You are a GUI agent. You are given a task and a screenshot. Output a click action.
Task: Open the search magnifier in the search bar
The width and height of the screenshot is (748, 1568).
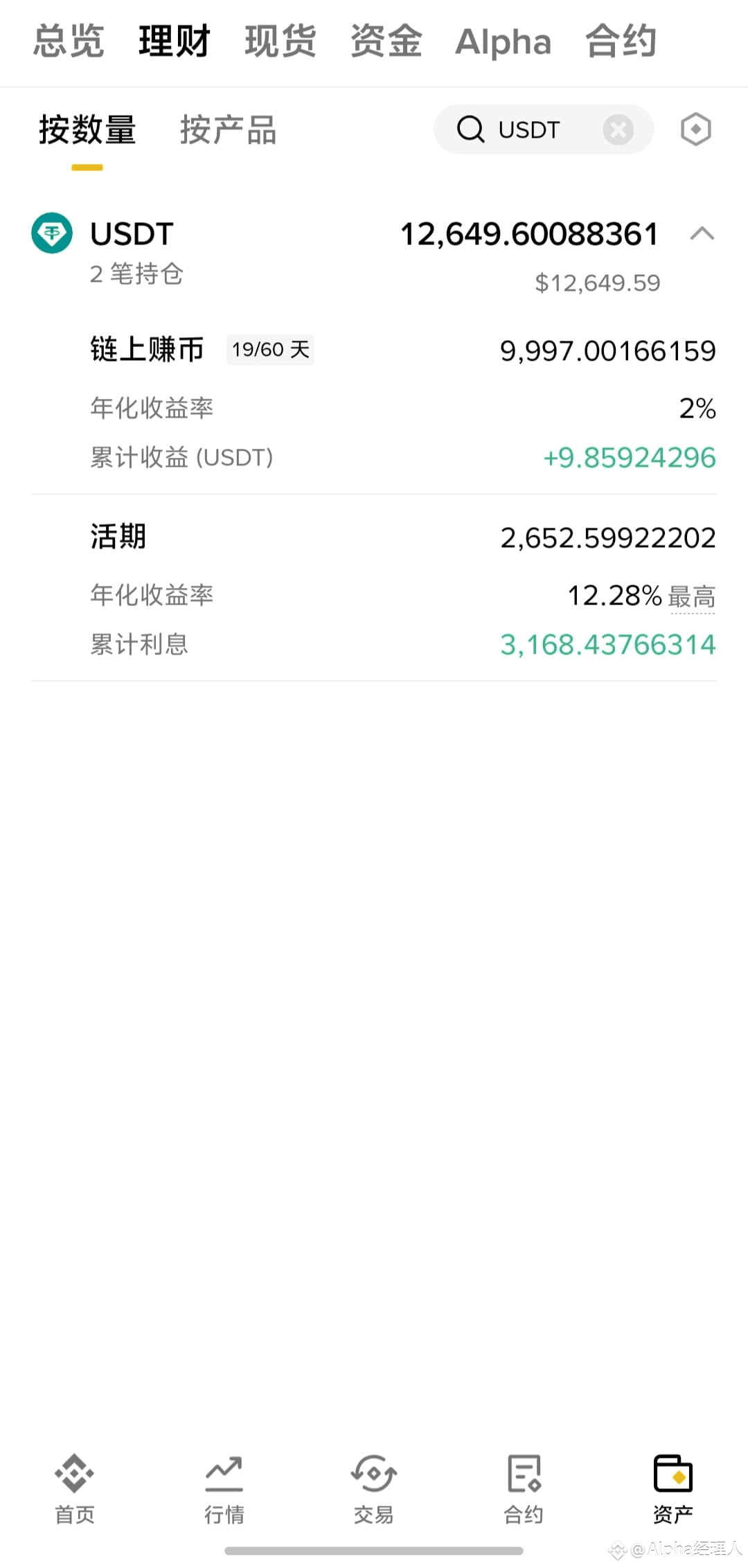coord(471,130)
